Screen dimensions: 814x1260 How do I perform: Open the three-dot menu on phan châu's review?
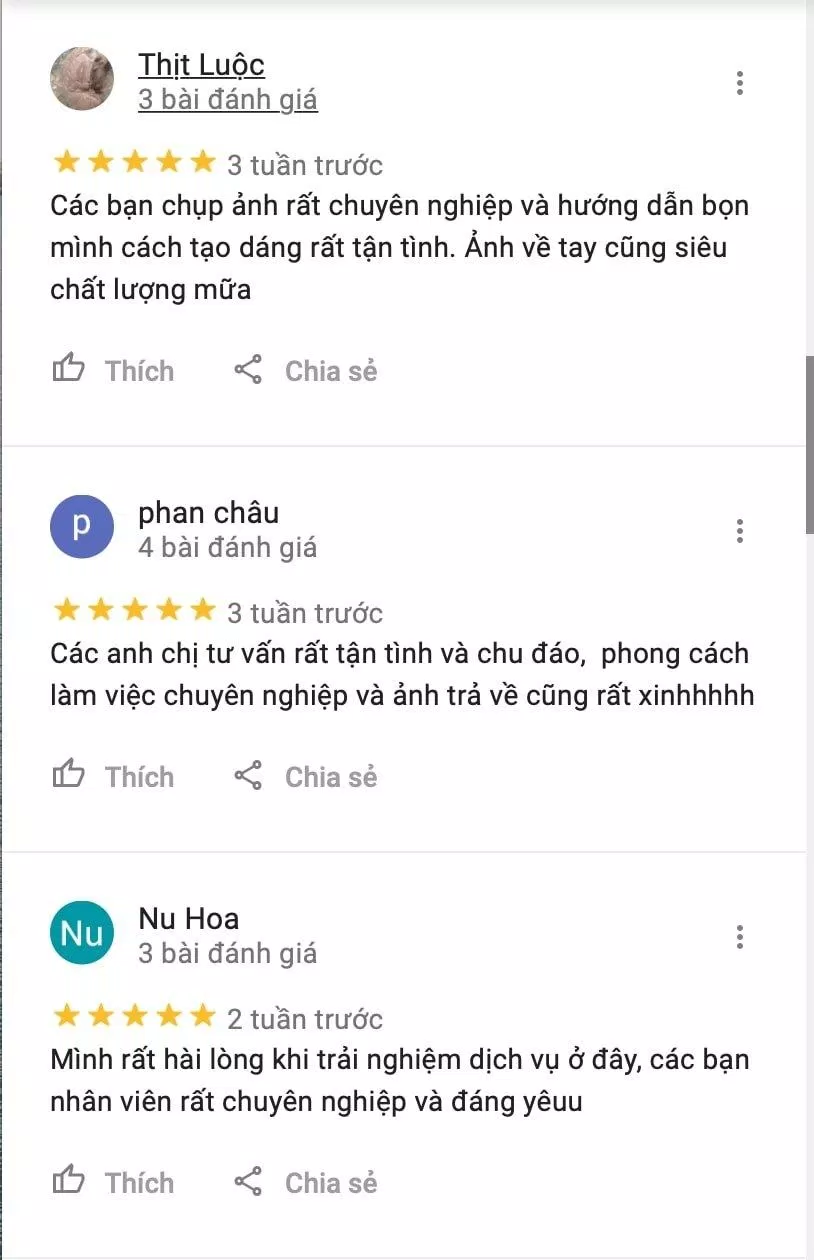740,530
